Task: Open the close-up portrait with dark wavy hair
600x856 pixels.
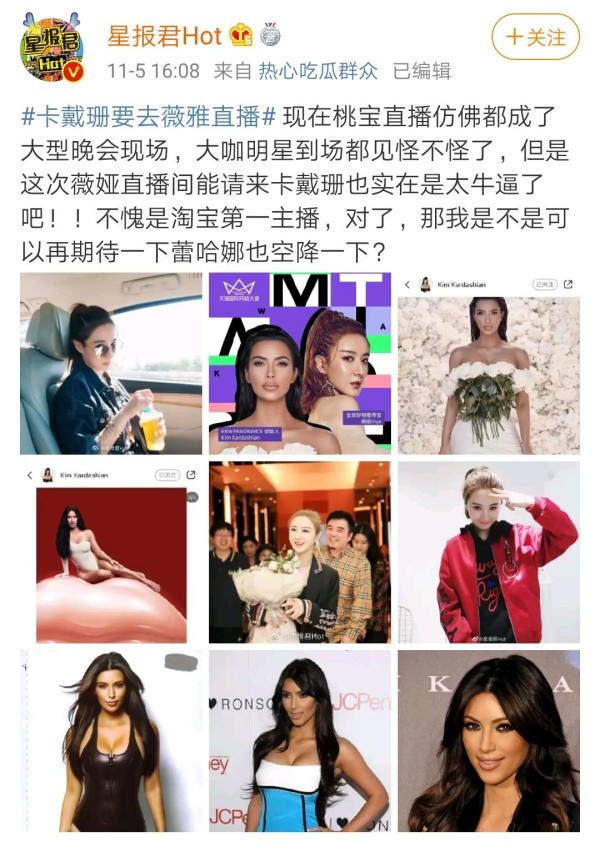Action: (x=488, y=741)
